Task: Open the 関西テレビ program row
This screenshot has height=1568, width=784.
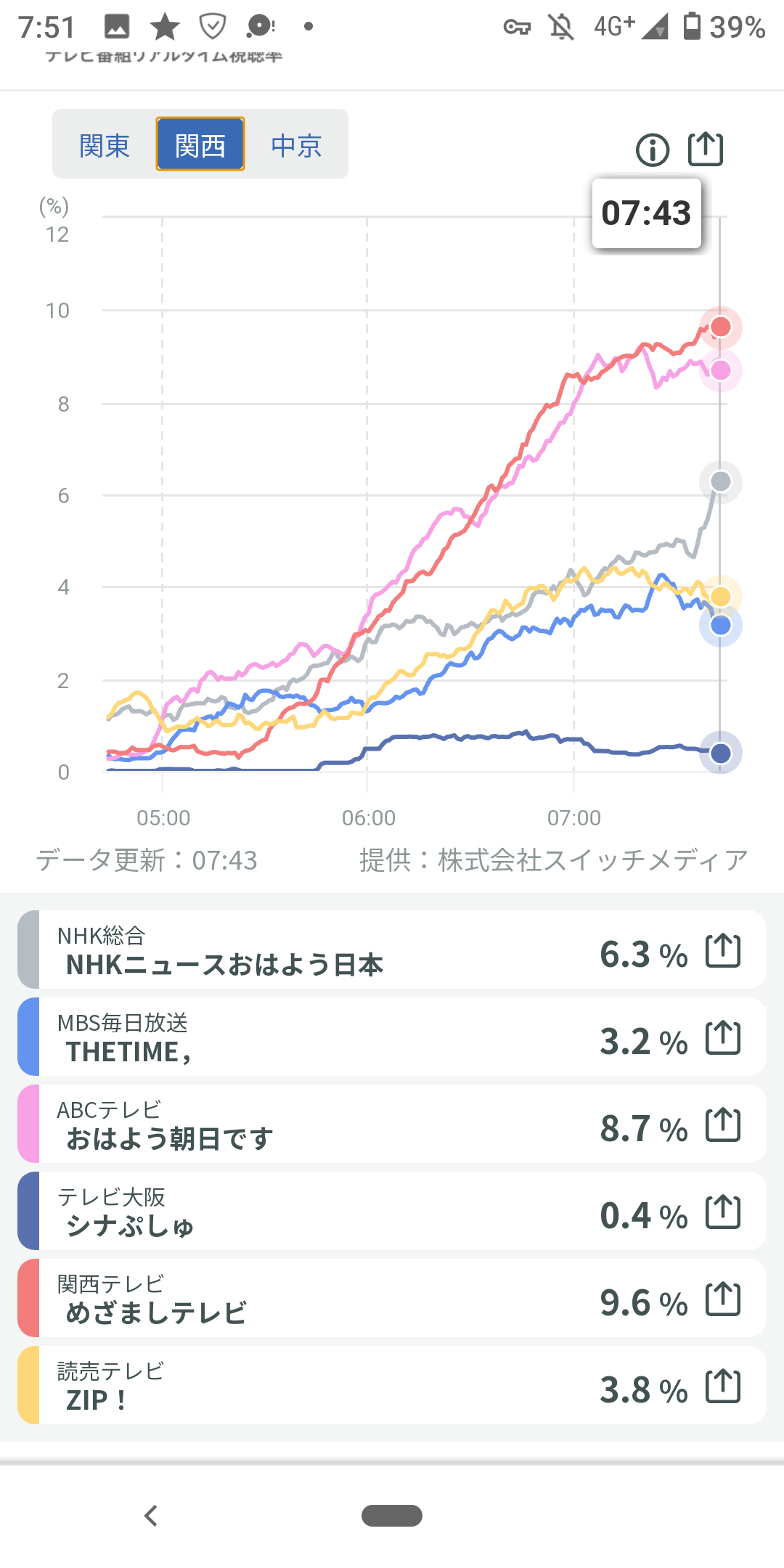Action: pos(327,1299)
